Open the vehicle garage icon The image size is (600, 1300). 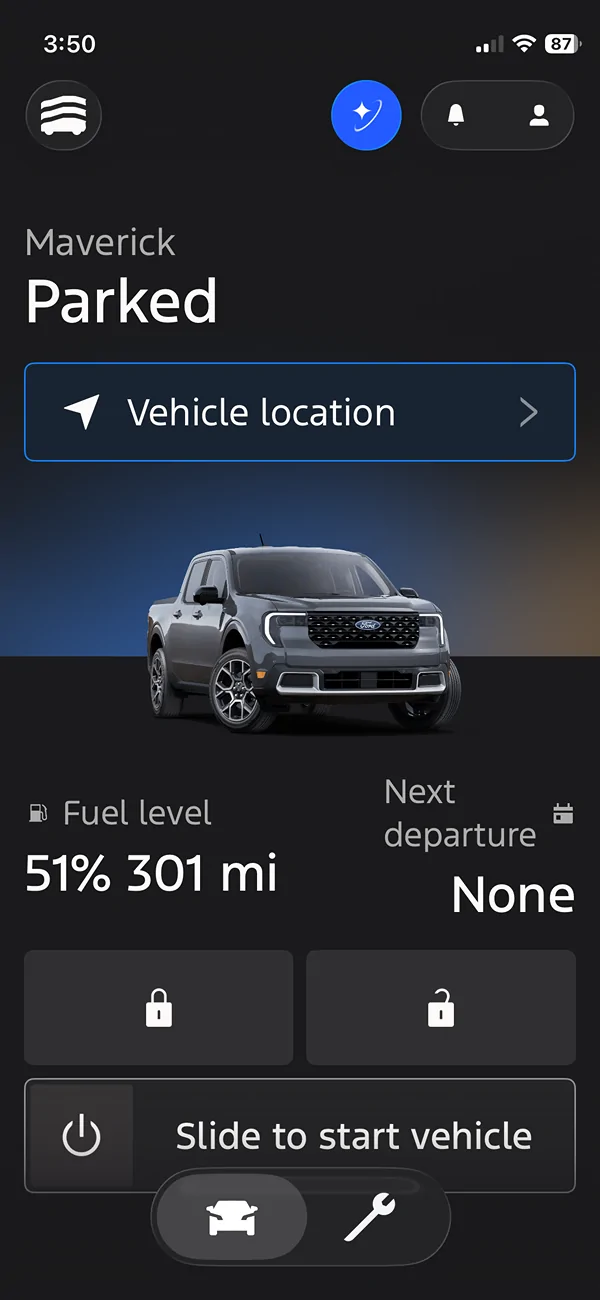point(64,116)
